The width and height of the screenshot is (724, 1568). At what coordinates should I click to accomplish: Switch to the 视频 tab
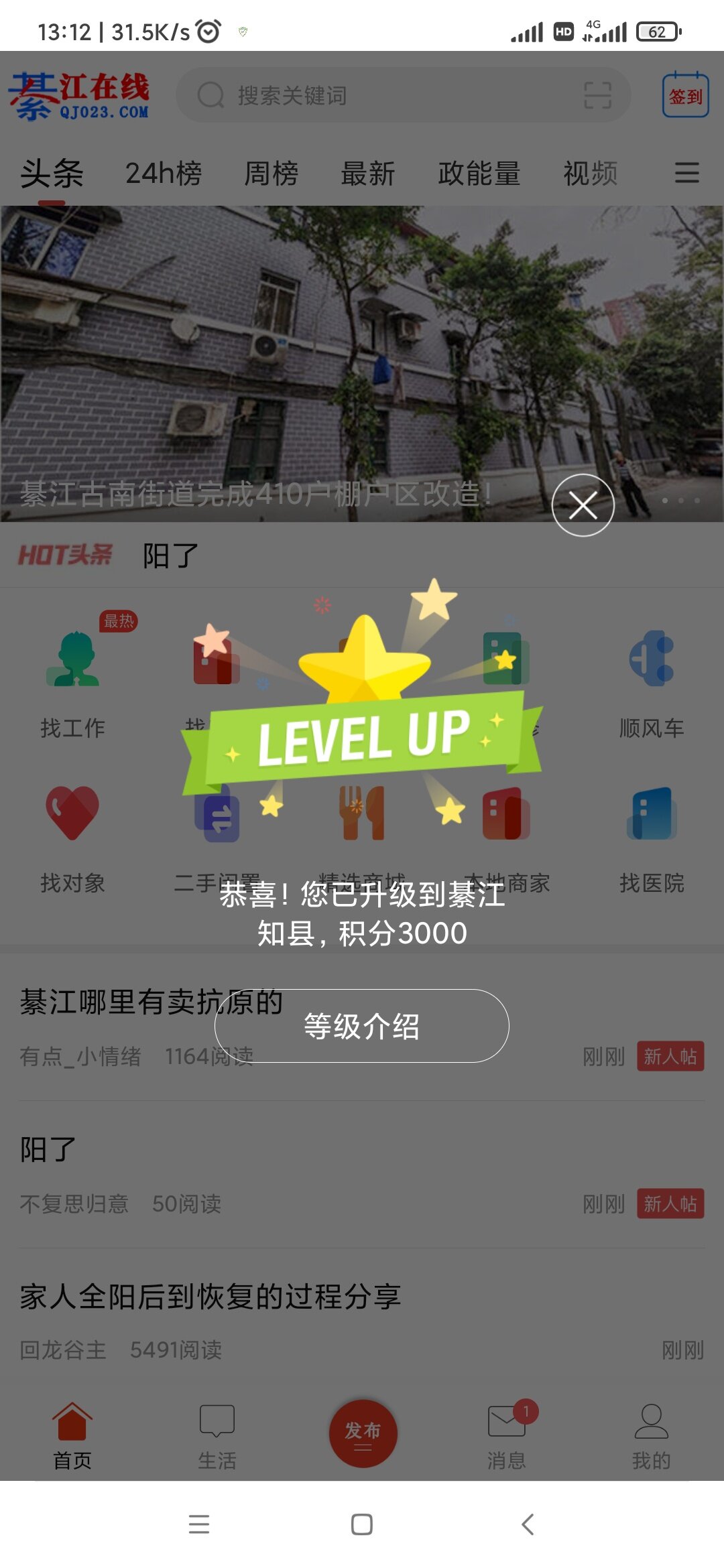click(590, 174)
